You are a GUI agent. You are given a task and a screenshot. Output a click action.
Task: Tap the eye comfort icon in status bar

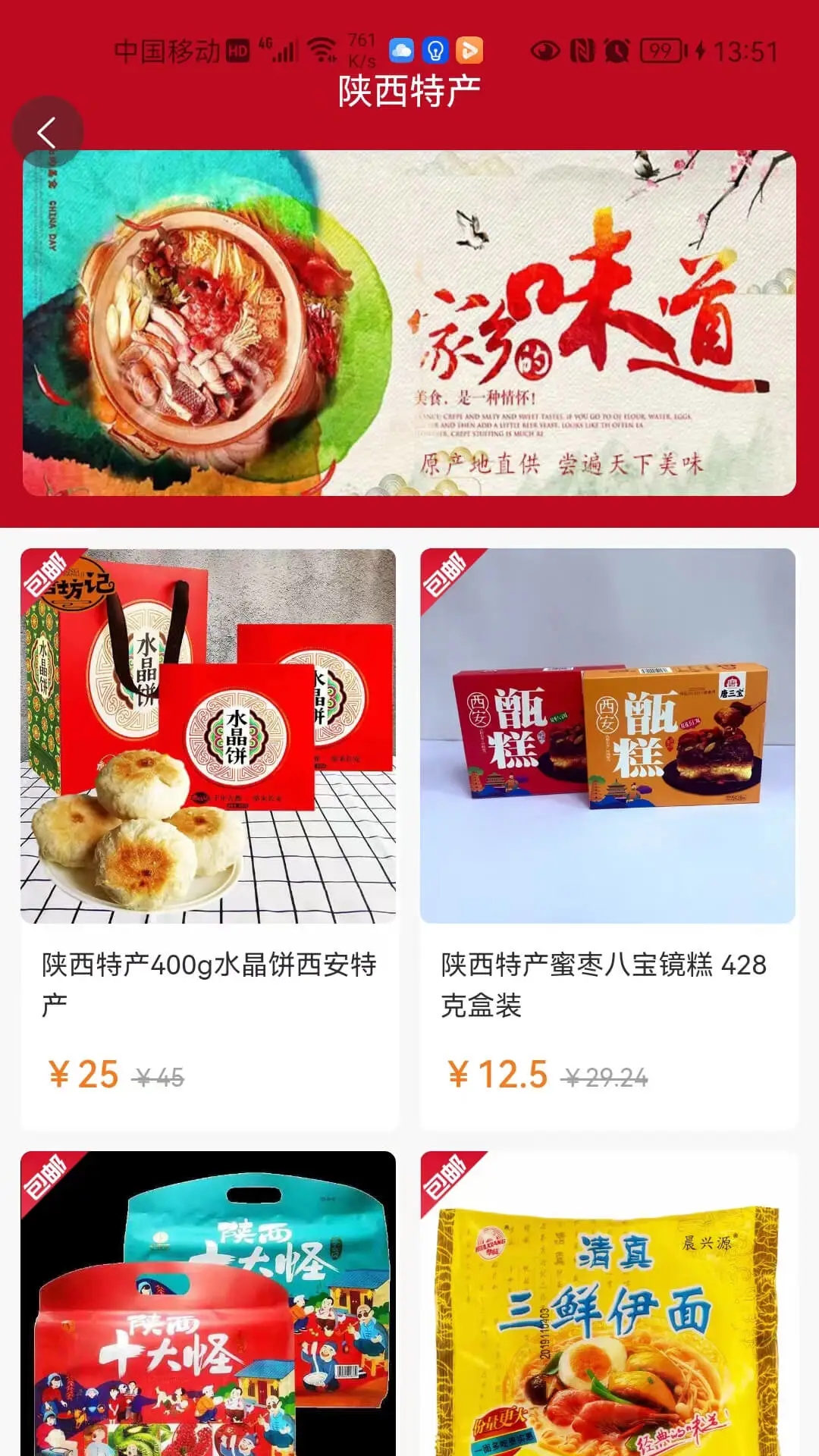[543, 49]
